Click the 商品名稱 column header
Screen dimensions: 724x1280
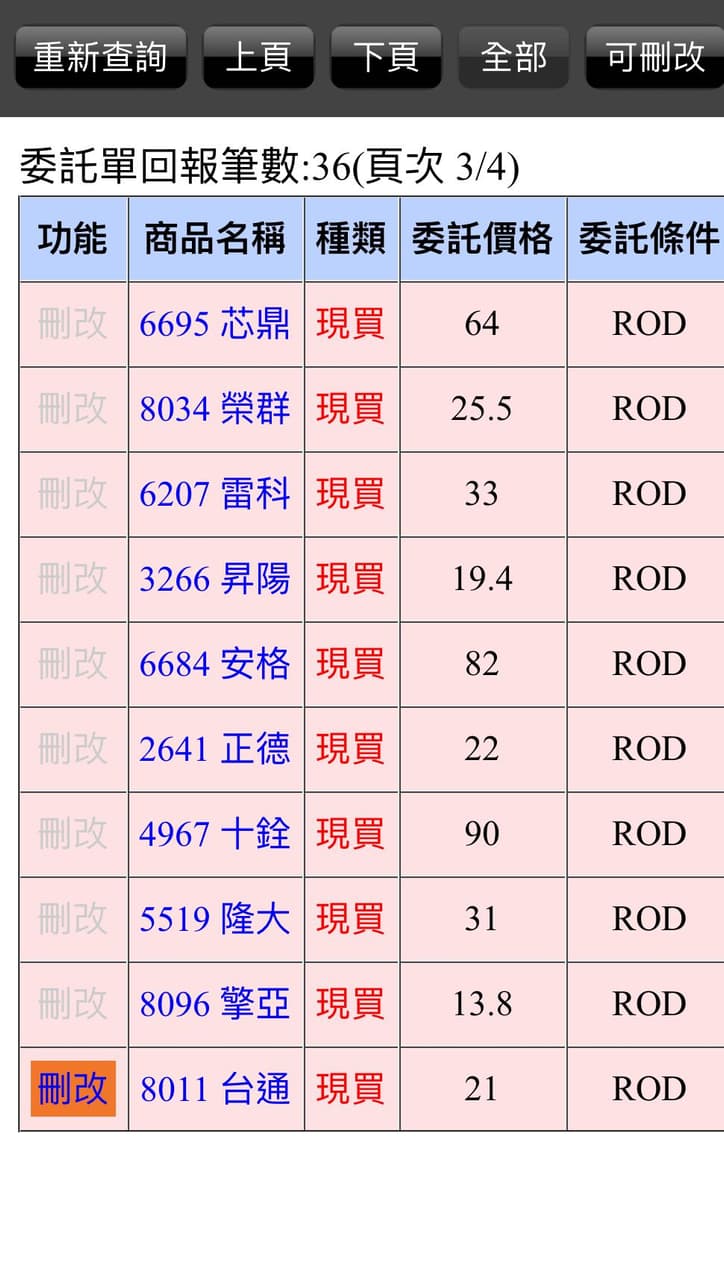click(215, 239)
